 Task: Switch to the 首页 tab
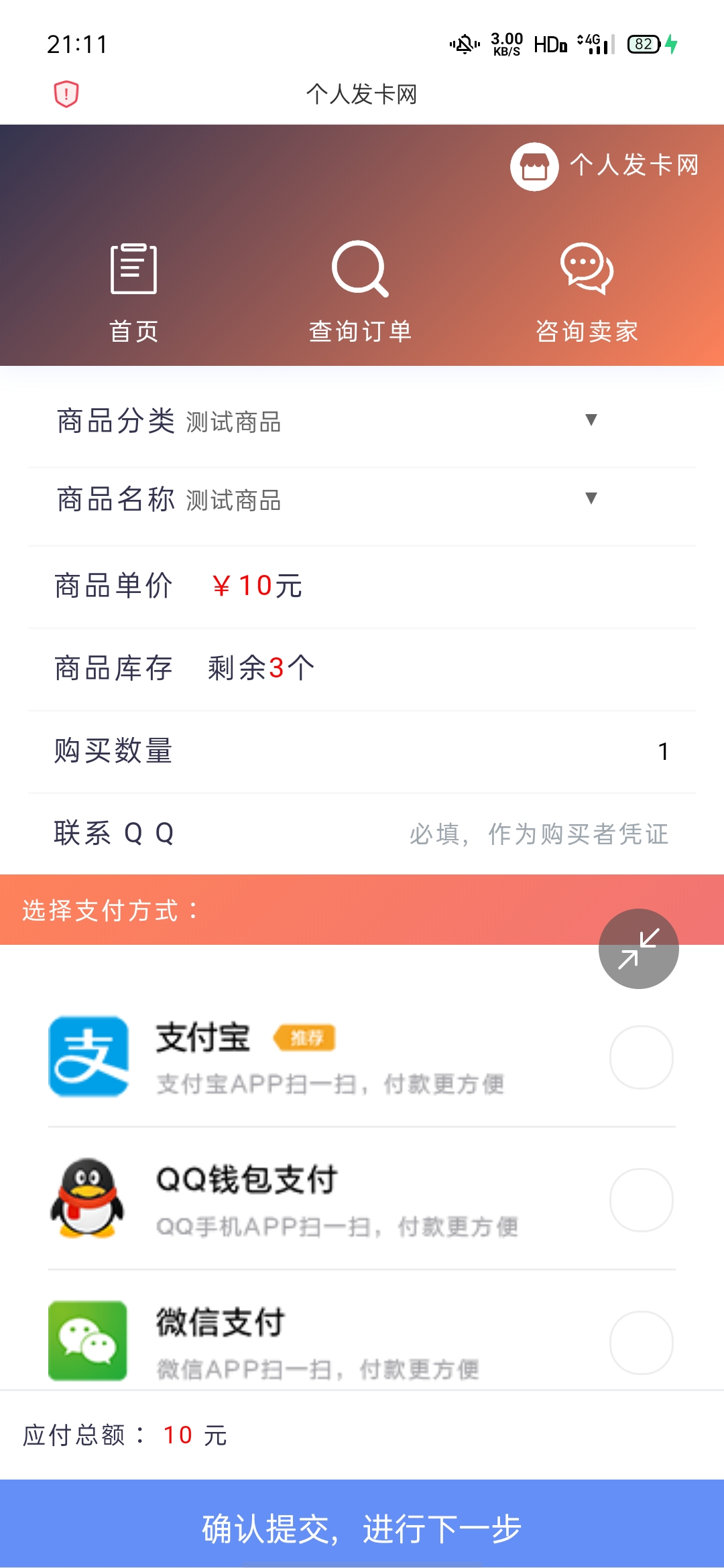(x=134, y=330)
